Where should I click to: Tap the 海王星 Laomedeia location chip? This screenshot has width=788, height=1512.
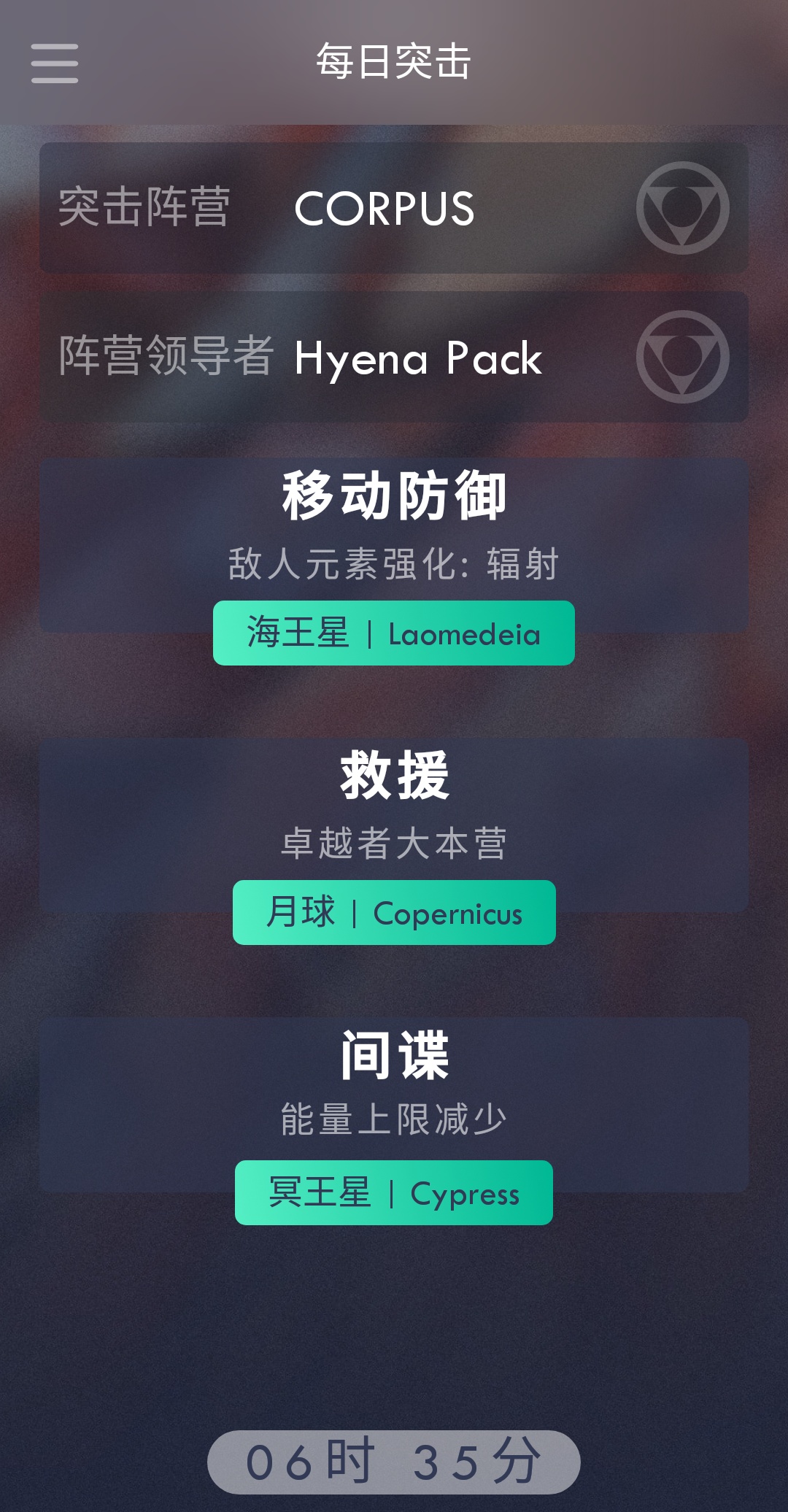393,633
